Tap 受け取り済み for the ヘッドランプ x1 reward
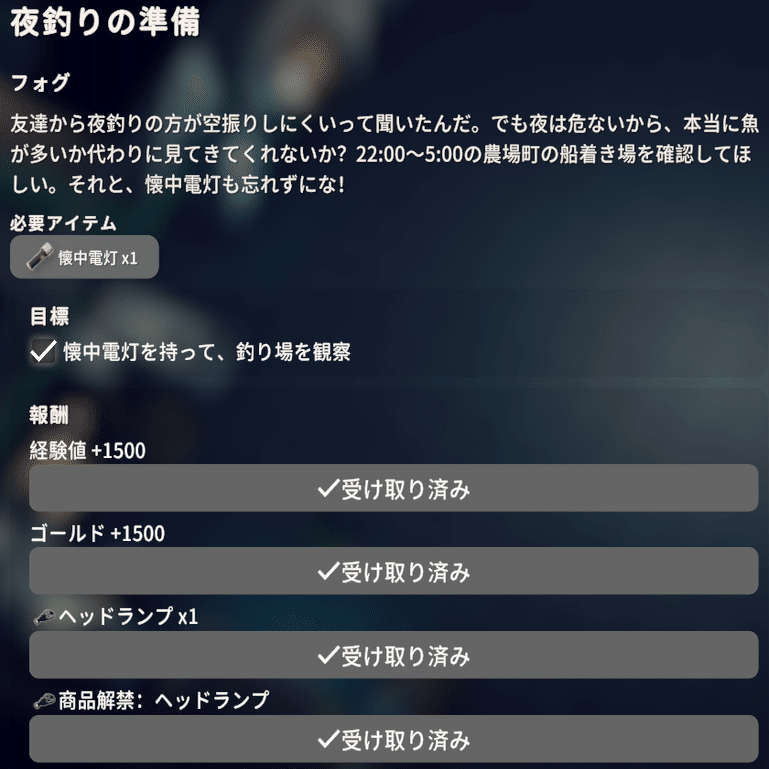Image resolution: width=769 pixels, height=769 pixels. 393,656
